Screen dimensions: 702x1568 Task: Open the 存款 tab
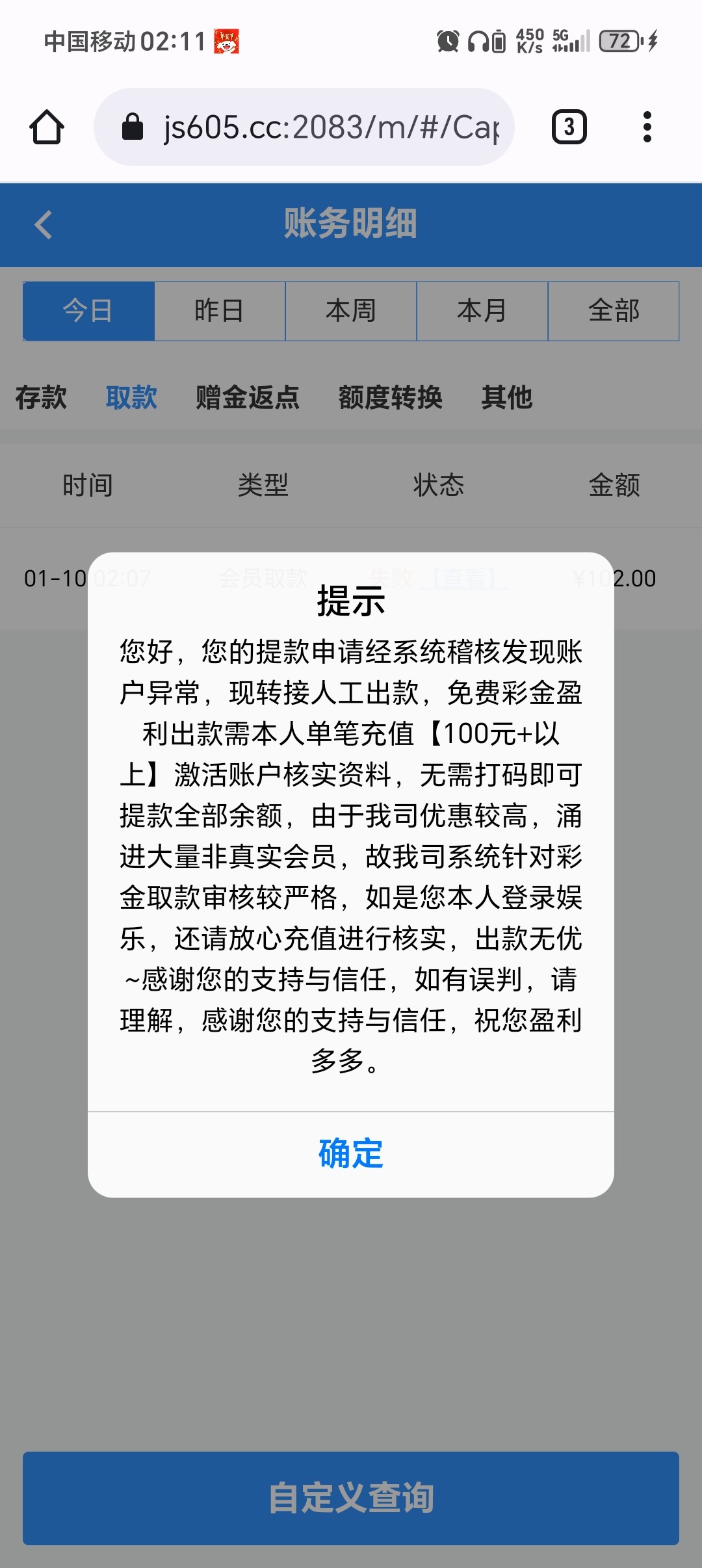click(41, 397)
